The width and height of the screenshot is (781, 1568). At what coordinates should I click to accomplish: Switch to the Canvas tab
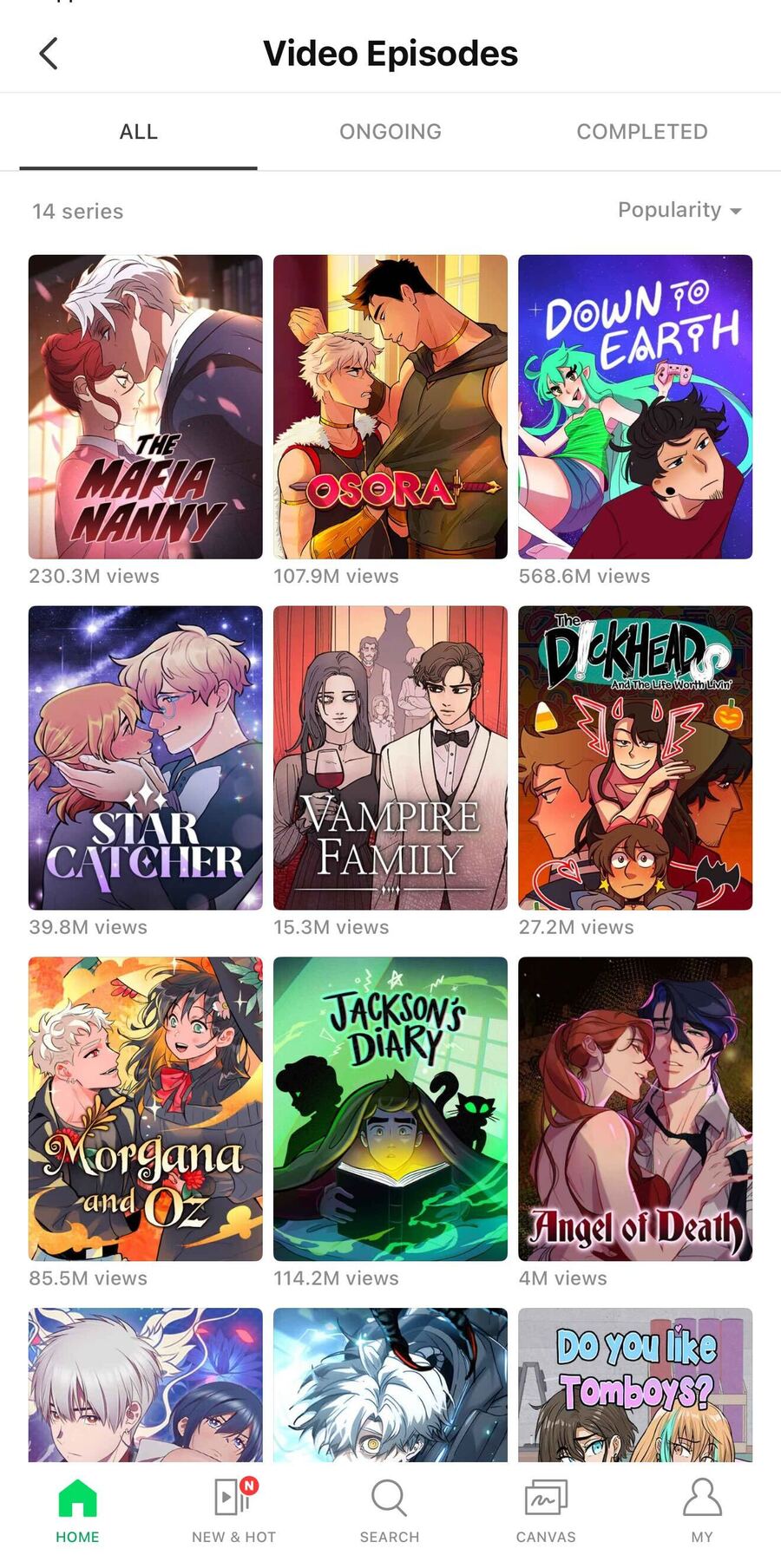coord(546,1512)
